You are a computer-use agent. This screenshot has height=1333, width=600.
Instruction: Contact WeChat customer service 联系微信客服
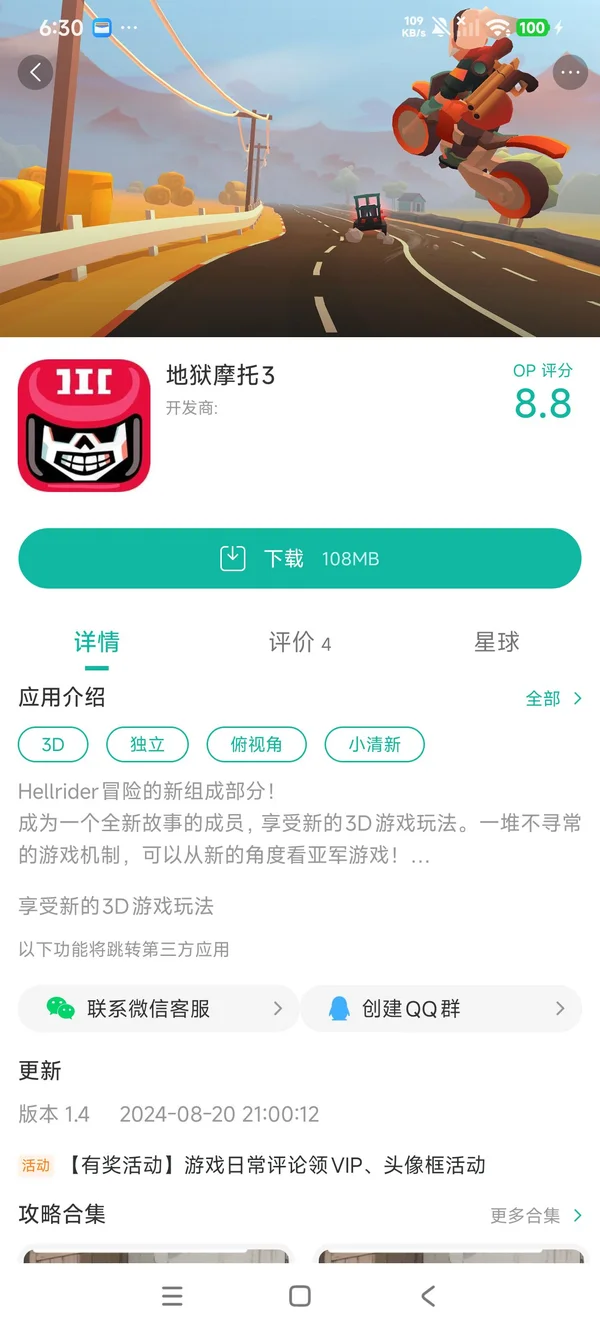tap(158, 1009)
